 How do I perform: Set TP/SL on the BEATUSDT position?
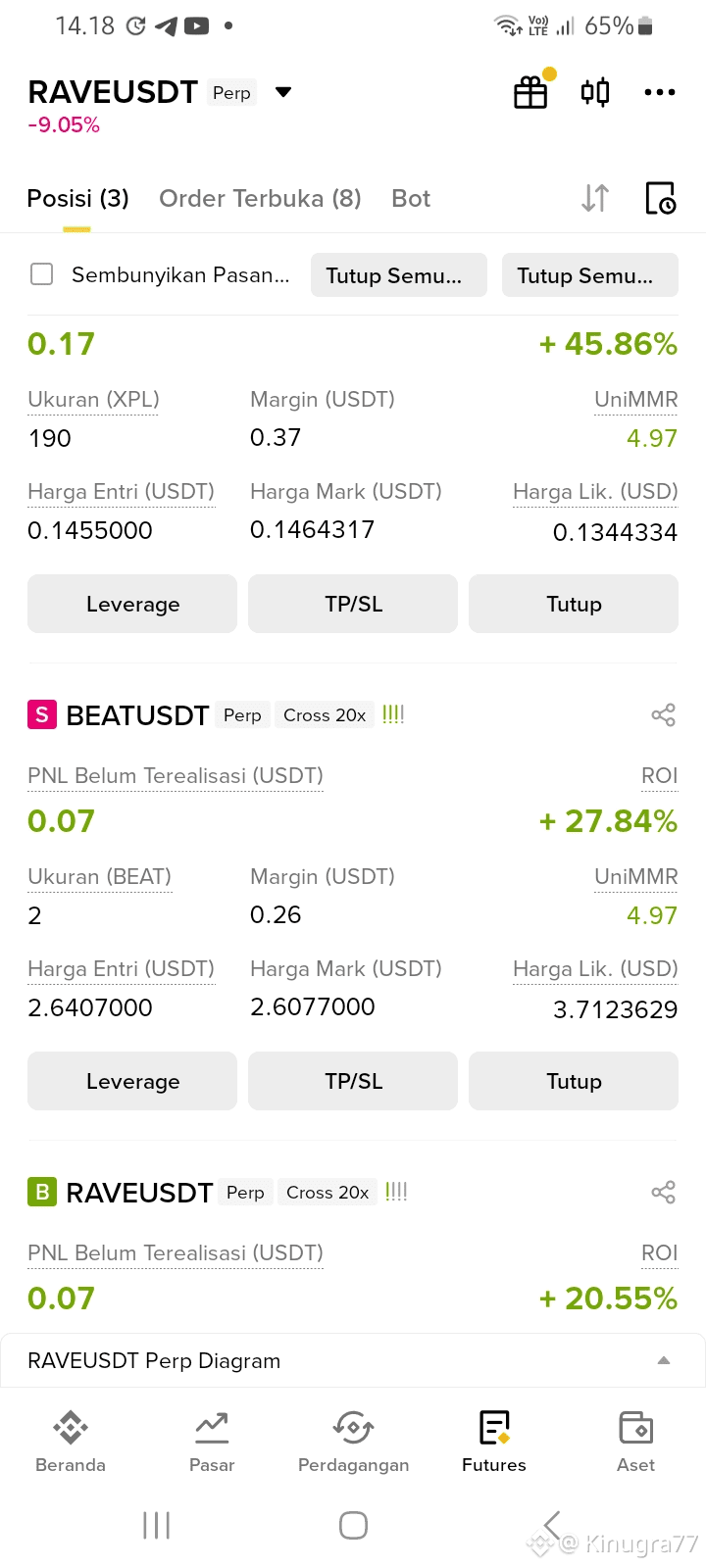pos(353,1081)
